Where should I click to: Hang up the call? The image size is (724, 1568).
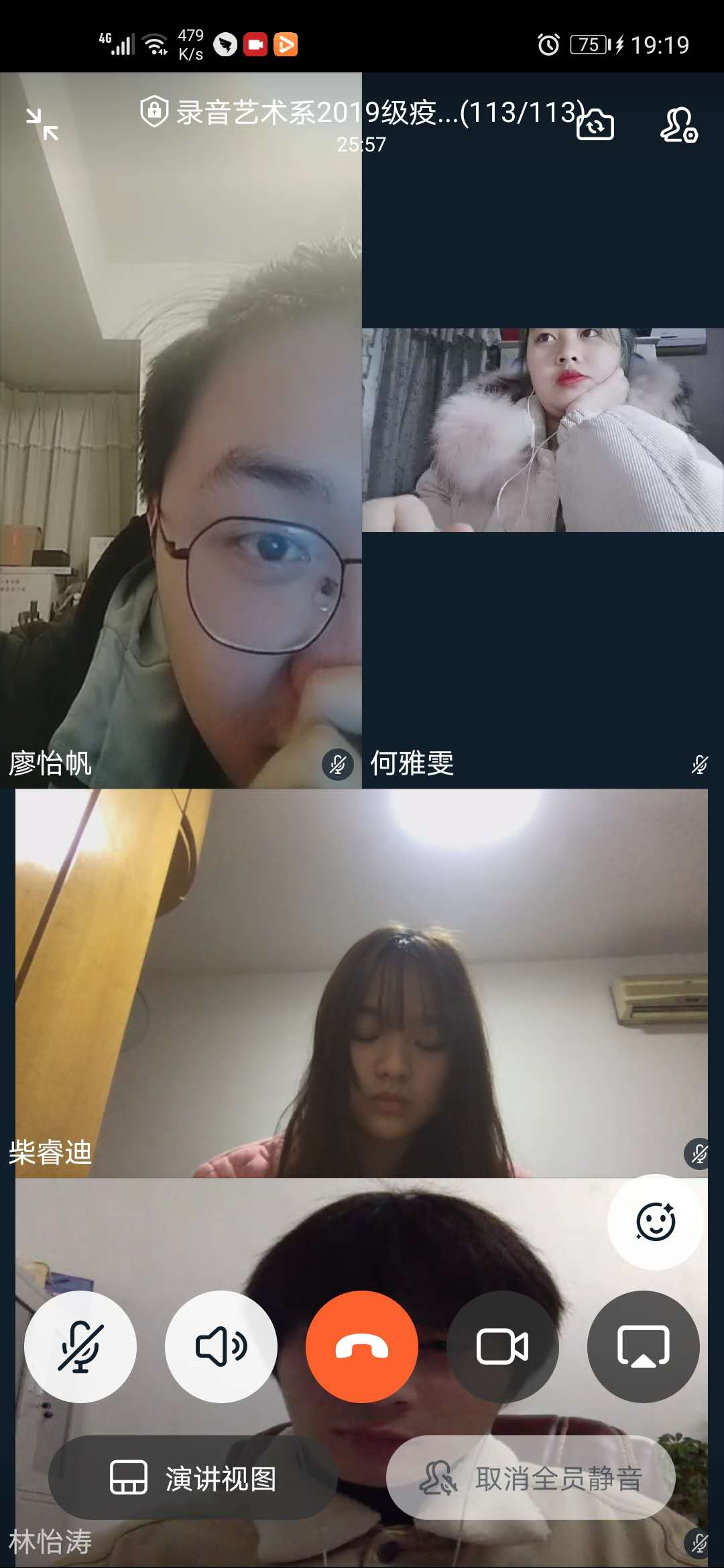[361, 1346]
